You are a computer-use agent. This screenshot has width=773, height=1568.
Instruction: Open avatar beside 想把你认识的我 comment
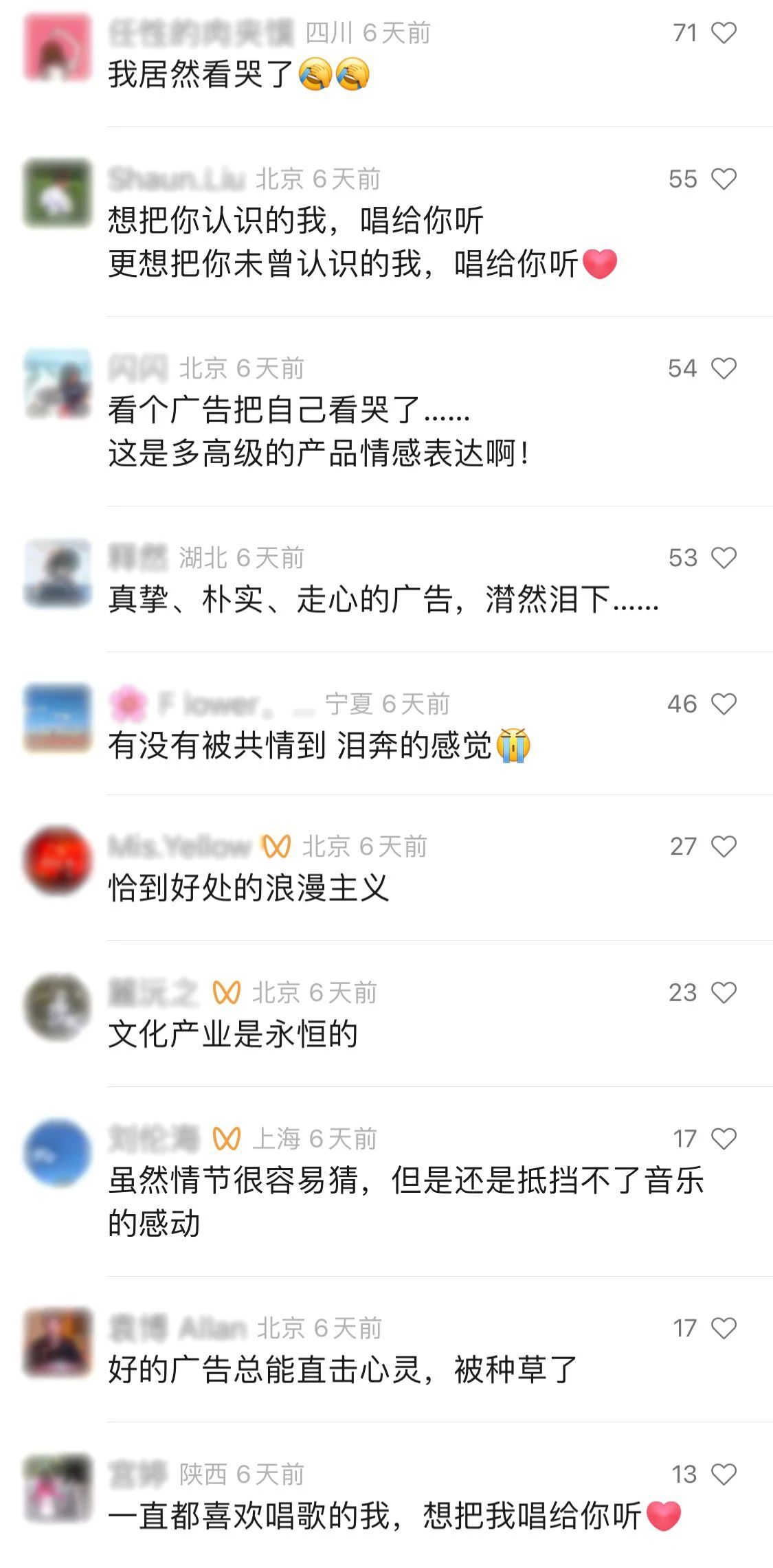pyautogui.click(x=58, y=193)
